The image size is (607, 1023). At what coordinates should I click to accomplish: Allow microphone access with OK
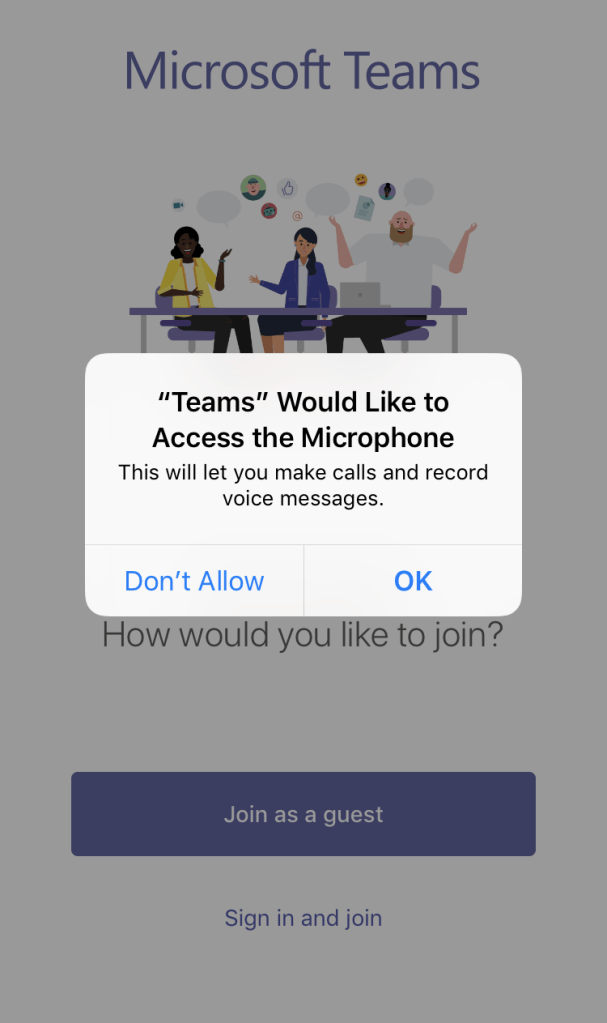tap(412, 581)
